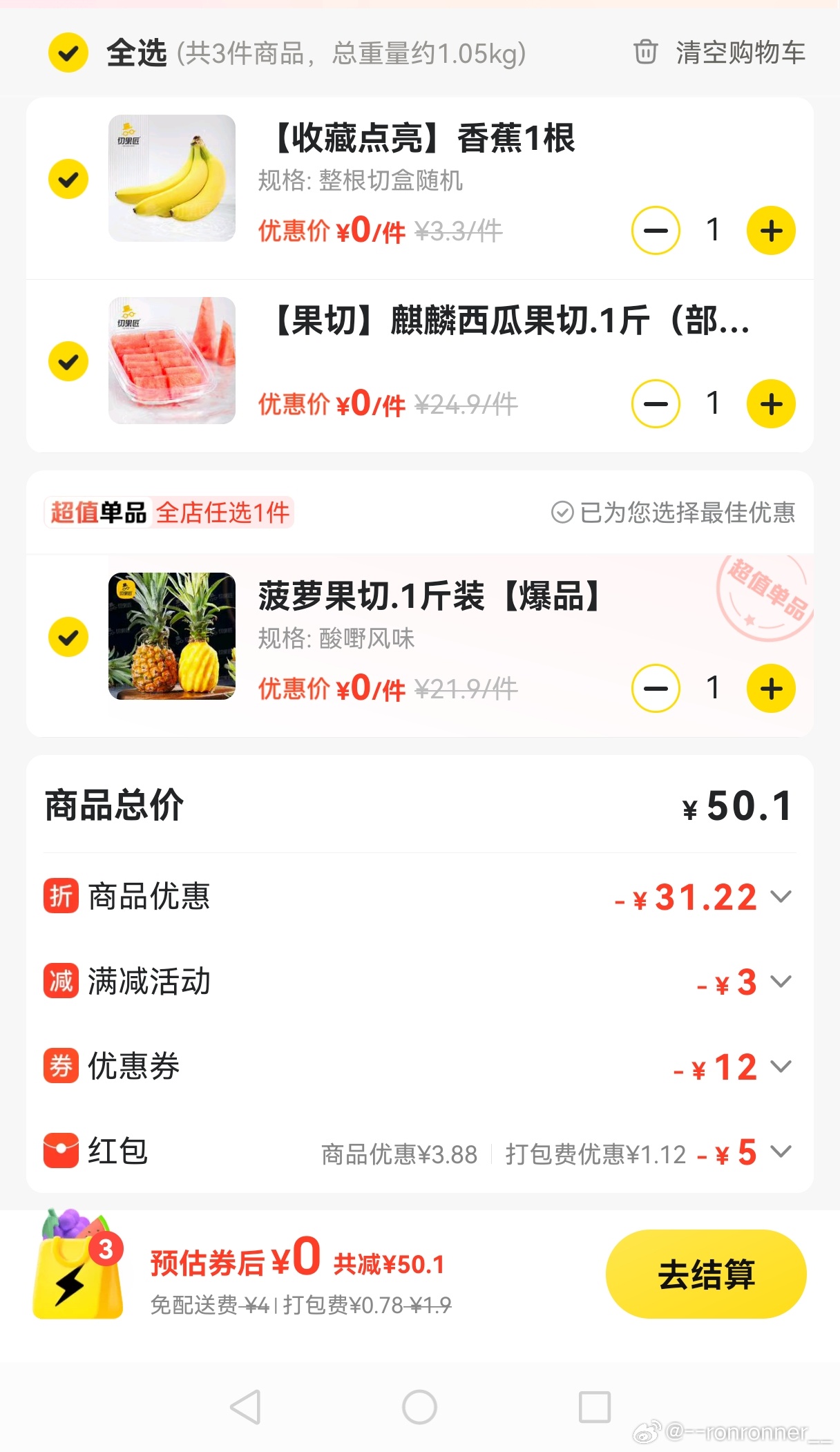Viewport: 840px width, 1452px height.
Task: Increase quantity of 香蕉1根
Action: tap(771, 231)
